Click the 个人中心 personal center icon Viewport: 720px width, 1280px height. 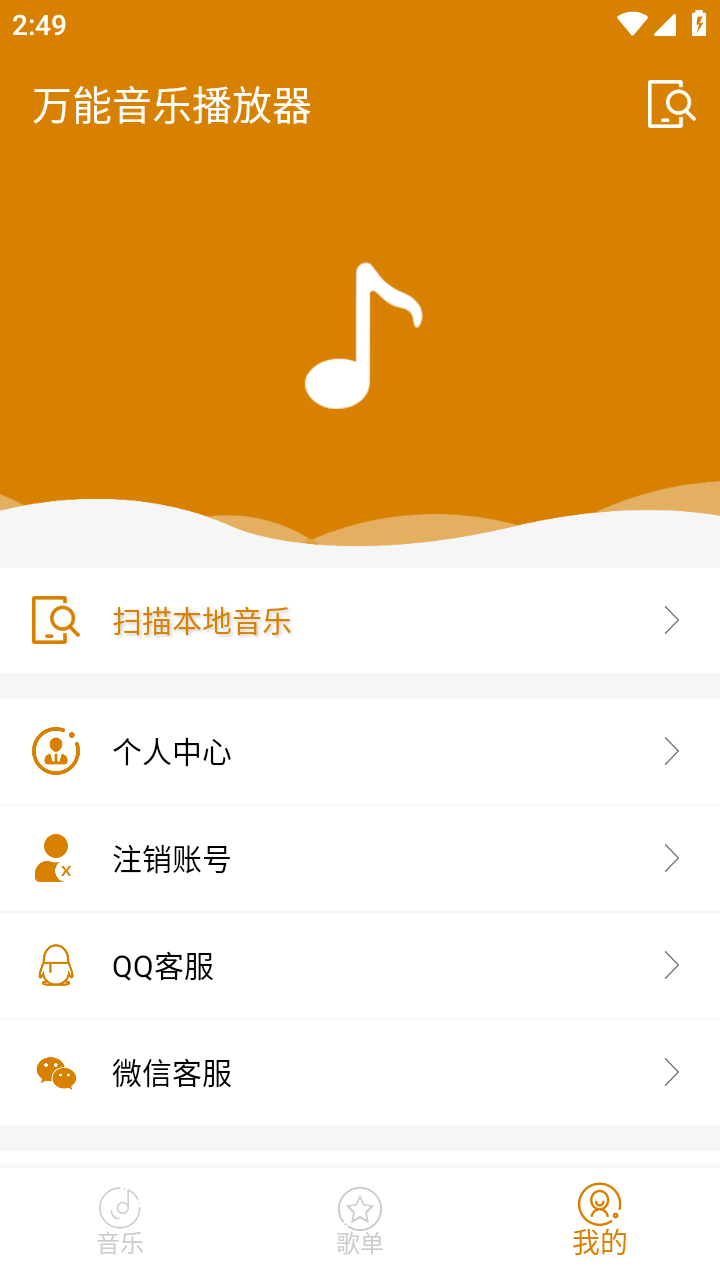click(55, 751)
